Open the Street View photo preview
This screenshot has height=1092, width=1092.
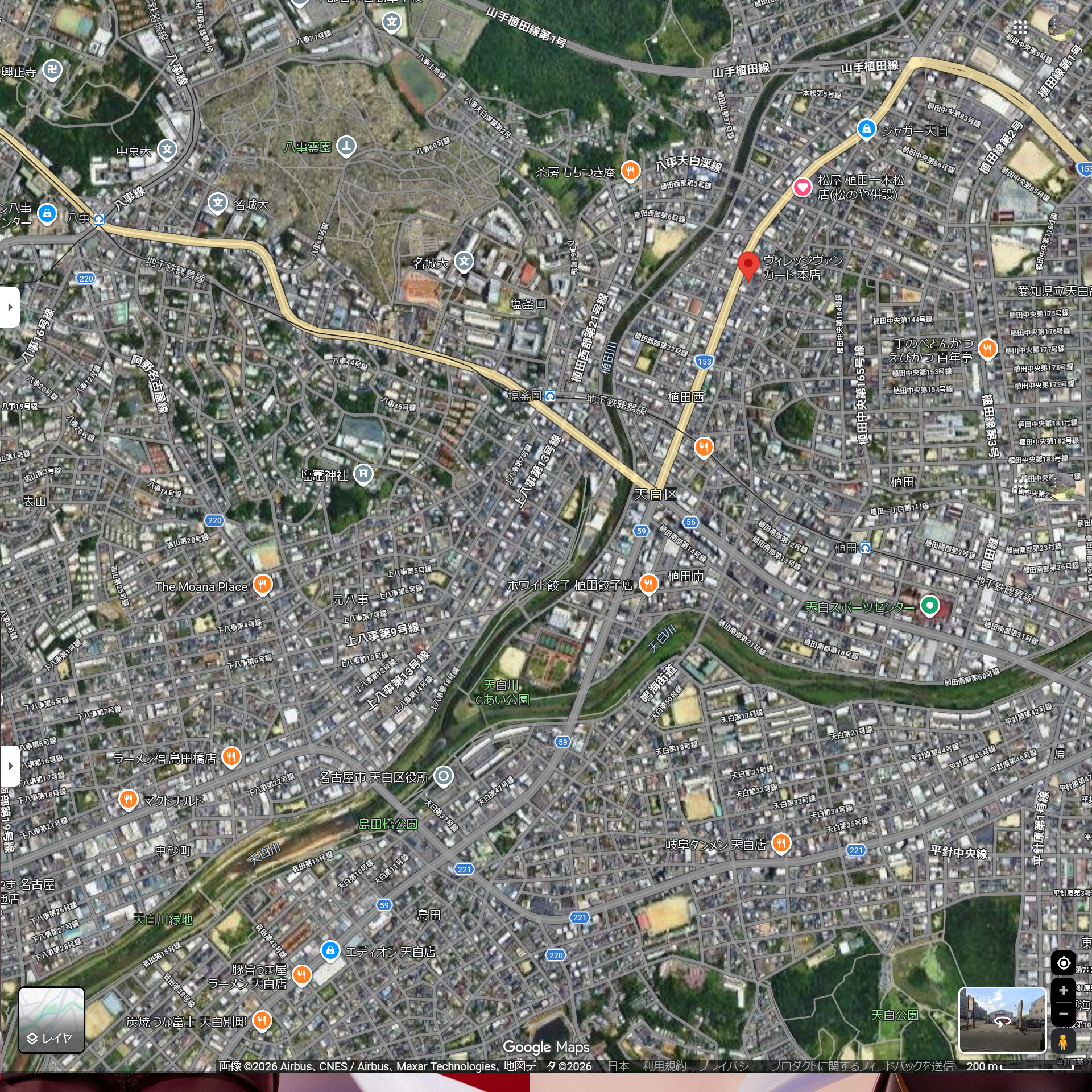point(1002,1020)
